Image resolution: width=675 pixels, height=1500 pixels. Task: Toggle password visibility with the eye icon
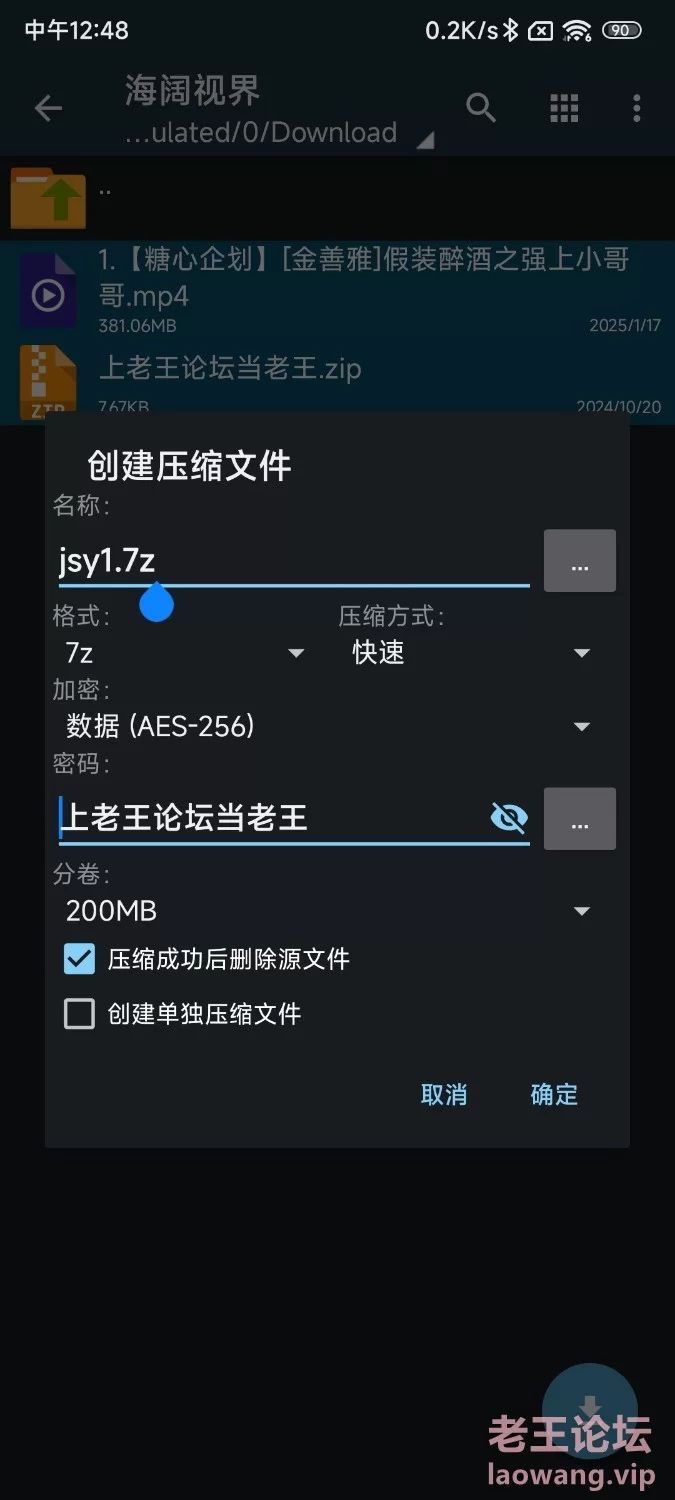tap(509, 819)
